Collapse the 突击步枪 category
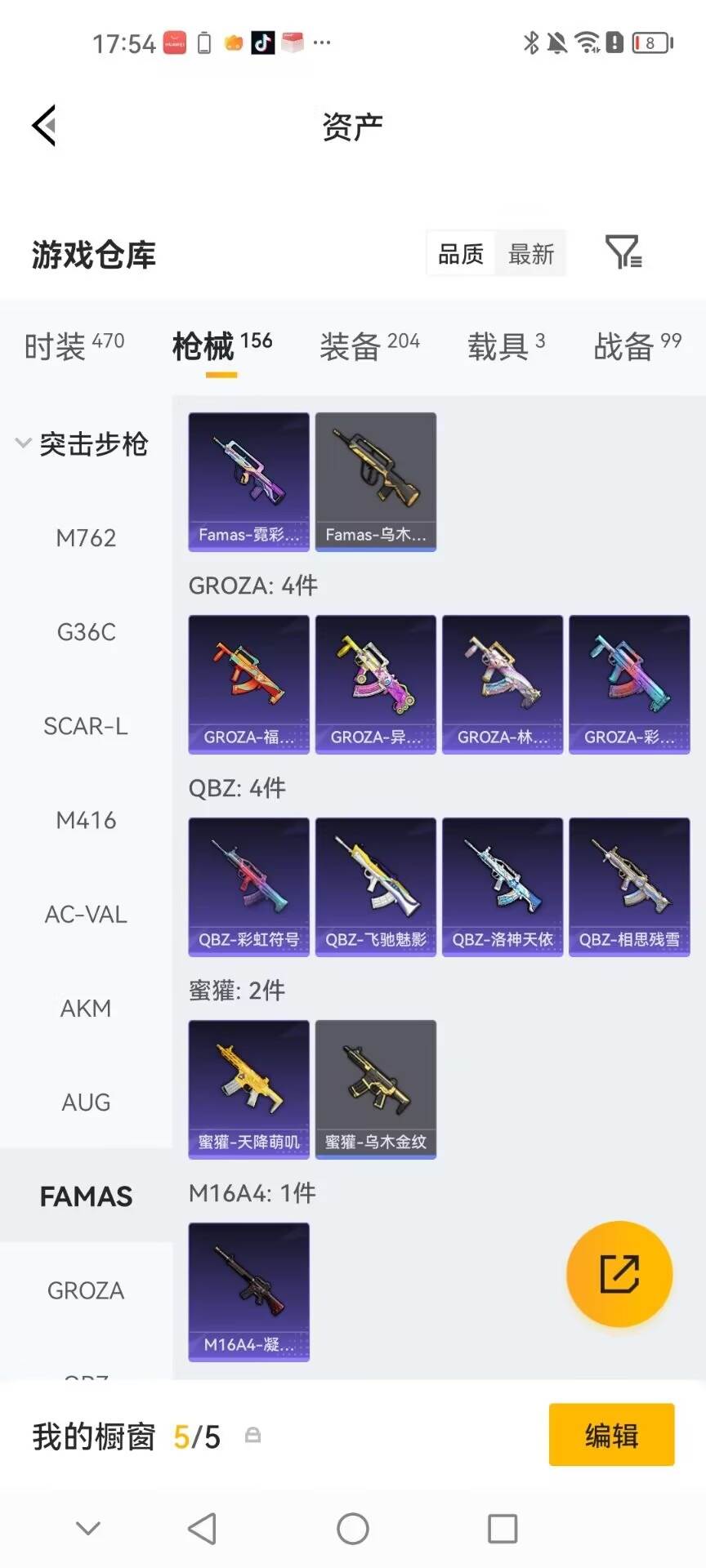 coord(82,443)
